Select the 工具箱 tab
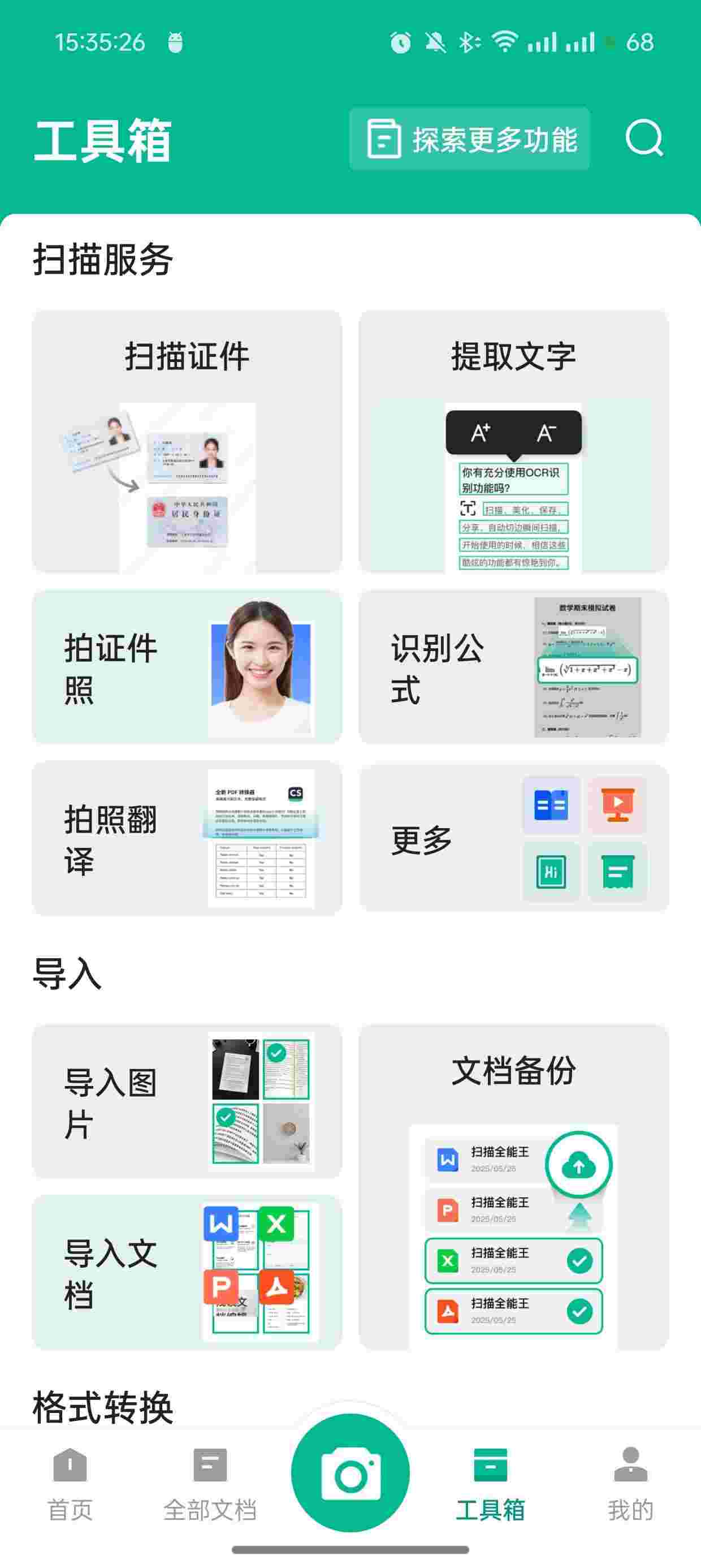This screenshot has width=701, height=1568. click(x=490, y=1484)
